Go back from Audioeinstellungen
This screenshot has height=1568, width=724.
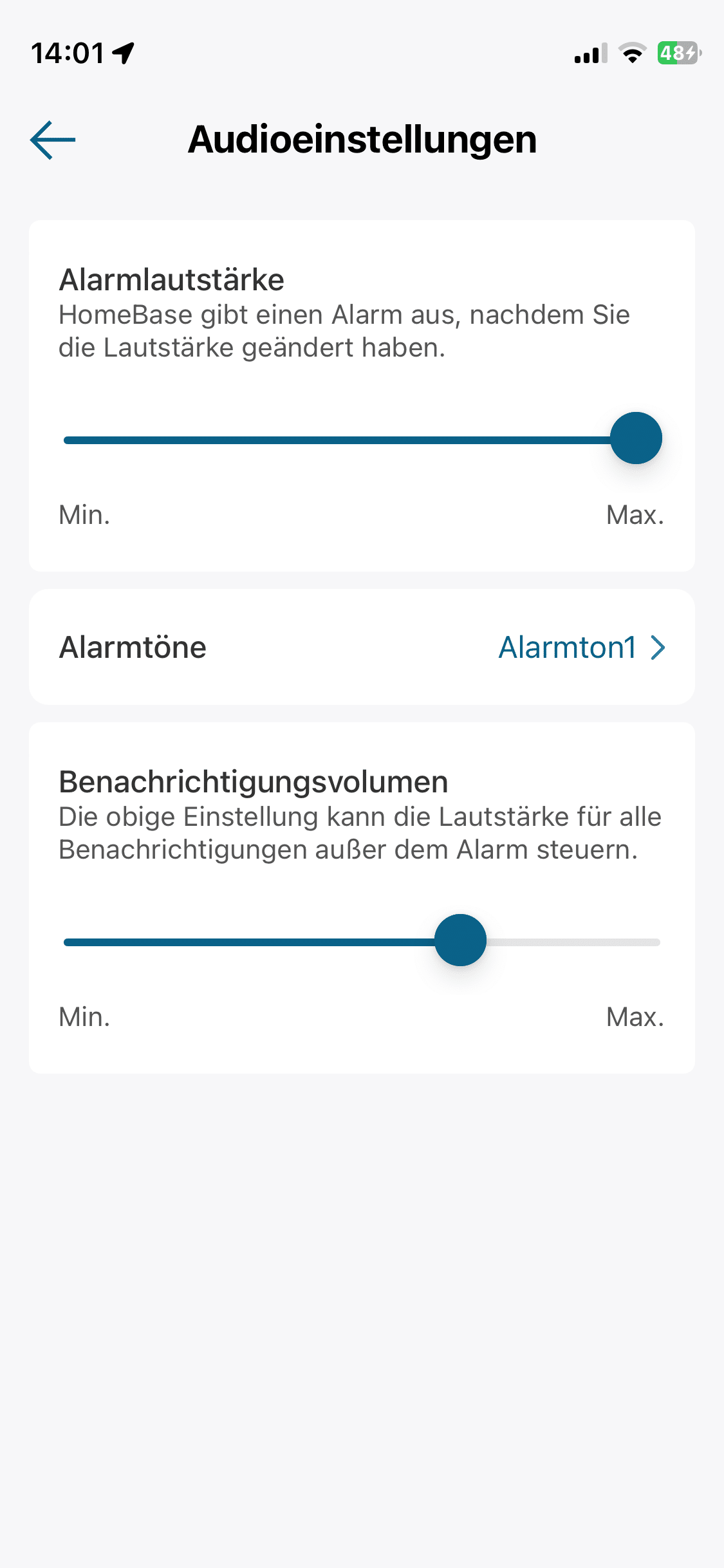[x=53, y=140]
